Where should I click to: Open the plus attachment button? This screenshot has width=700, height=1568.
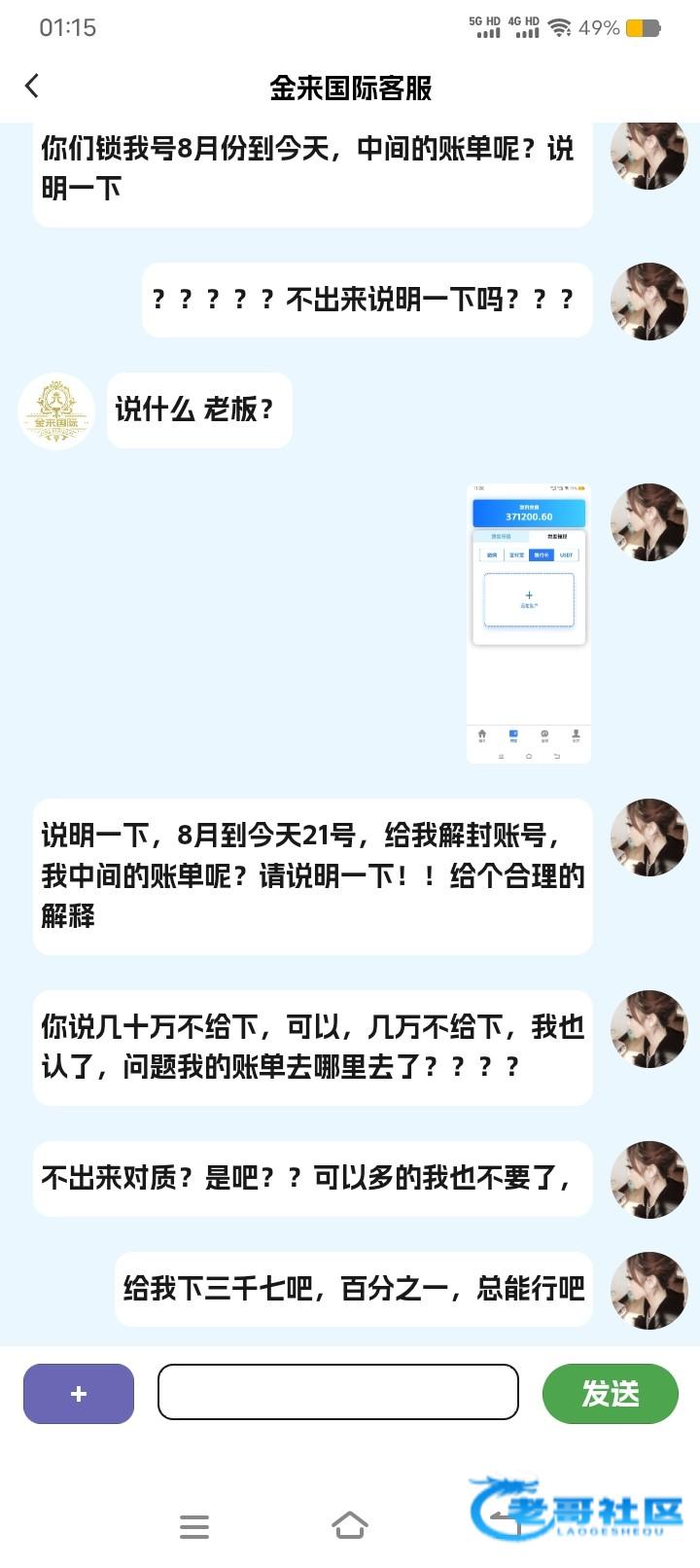point(79,1394)
